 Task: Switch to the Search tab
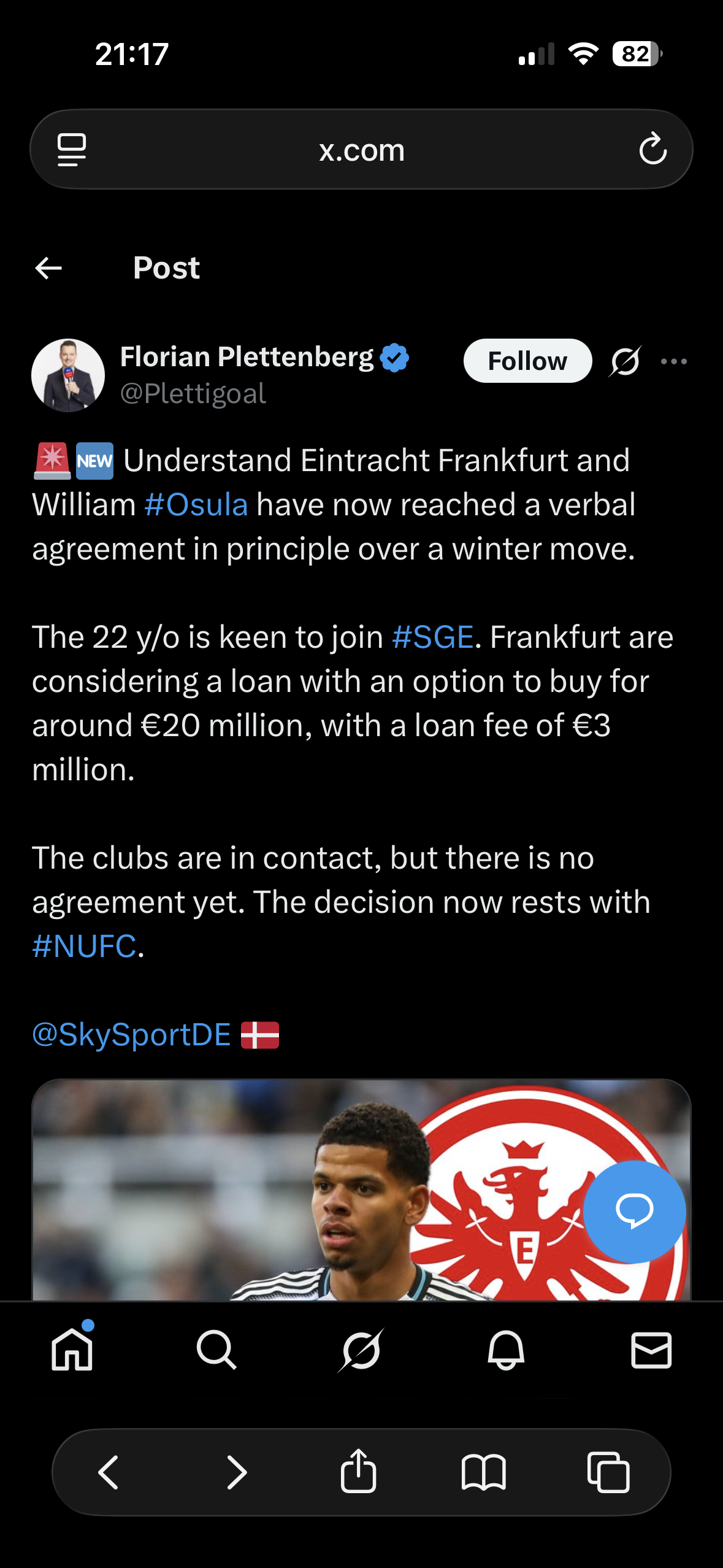(x=216, y=1350)
